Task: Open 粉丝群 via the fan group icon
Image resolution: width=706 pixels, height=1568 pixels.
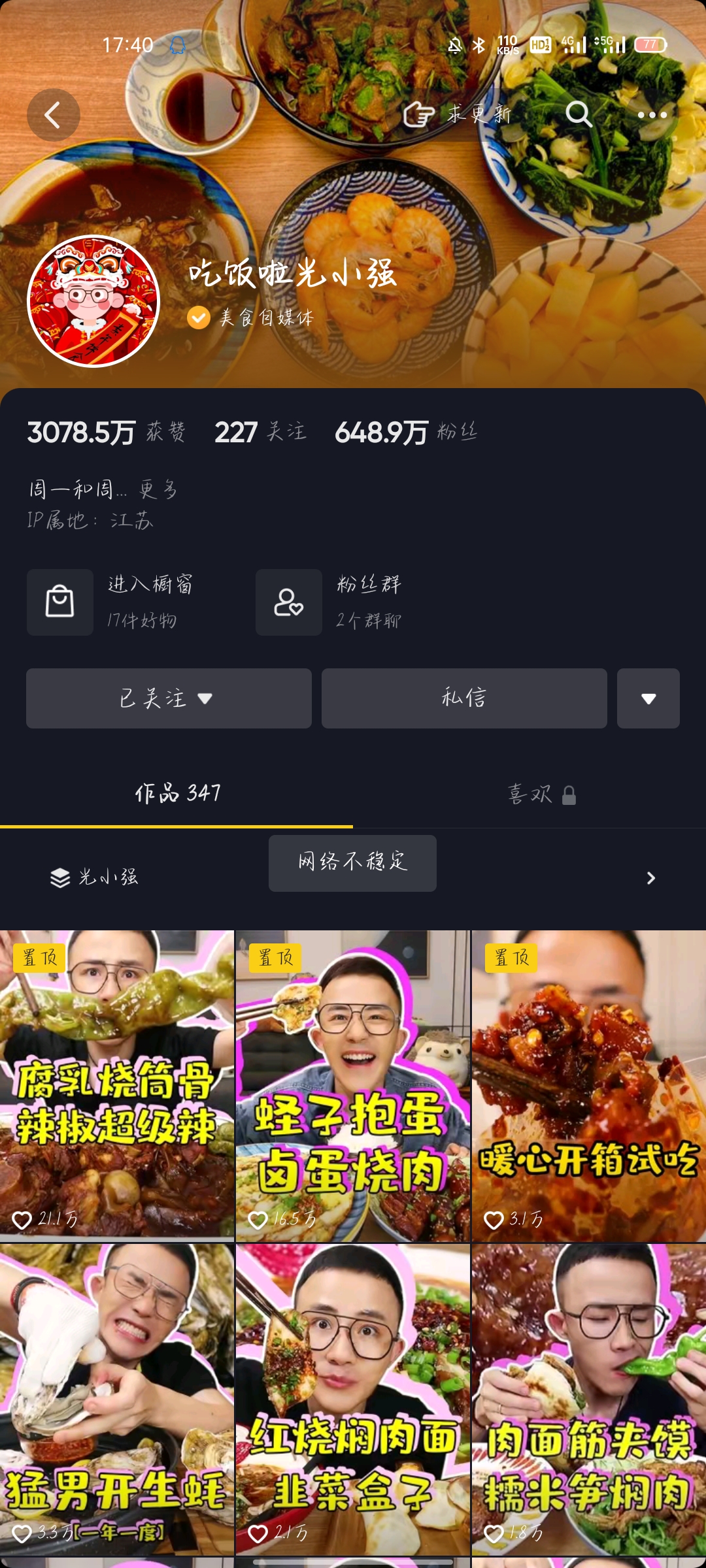Action: [x=288, y=602]
